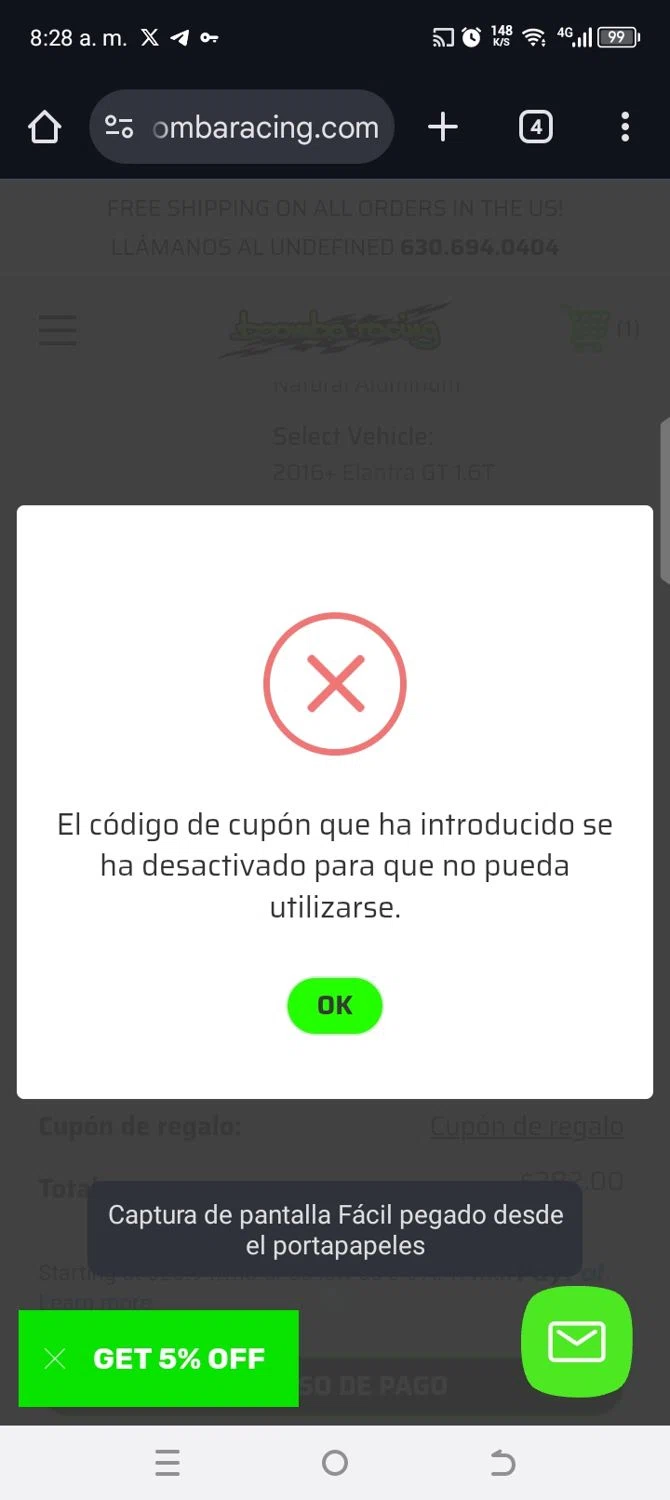The width and height of the screenshot is (670, 1500).
Task: Confirm the coupon error with OK
Action: pos(334,1005)
